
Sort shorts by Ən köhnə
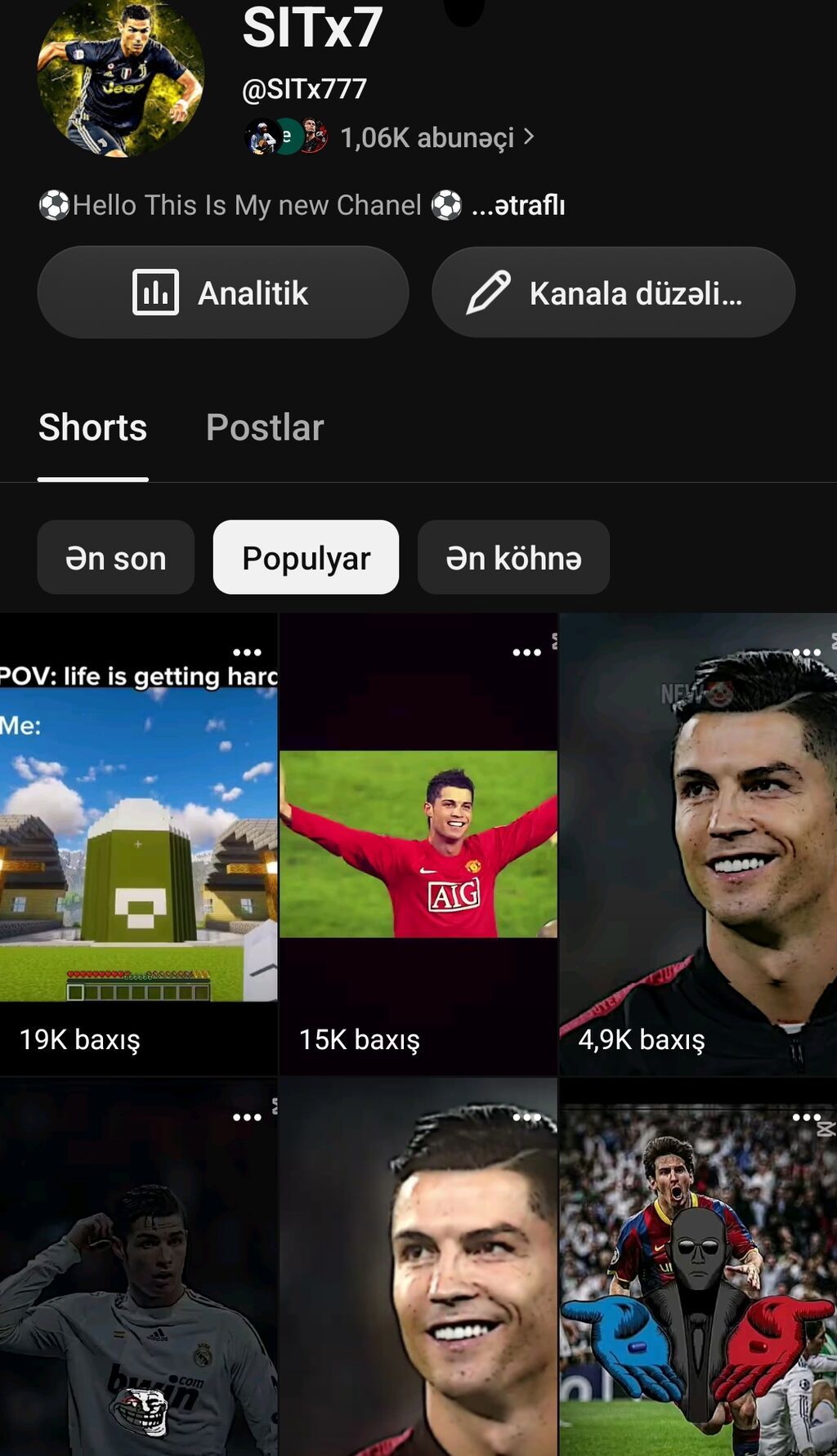513,557
